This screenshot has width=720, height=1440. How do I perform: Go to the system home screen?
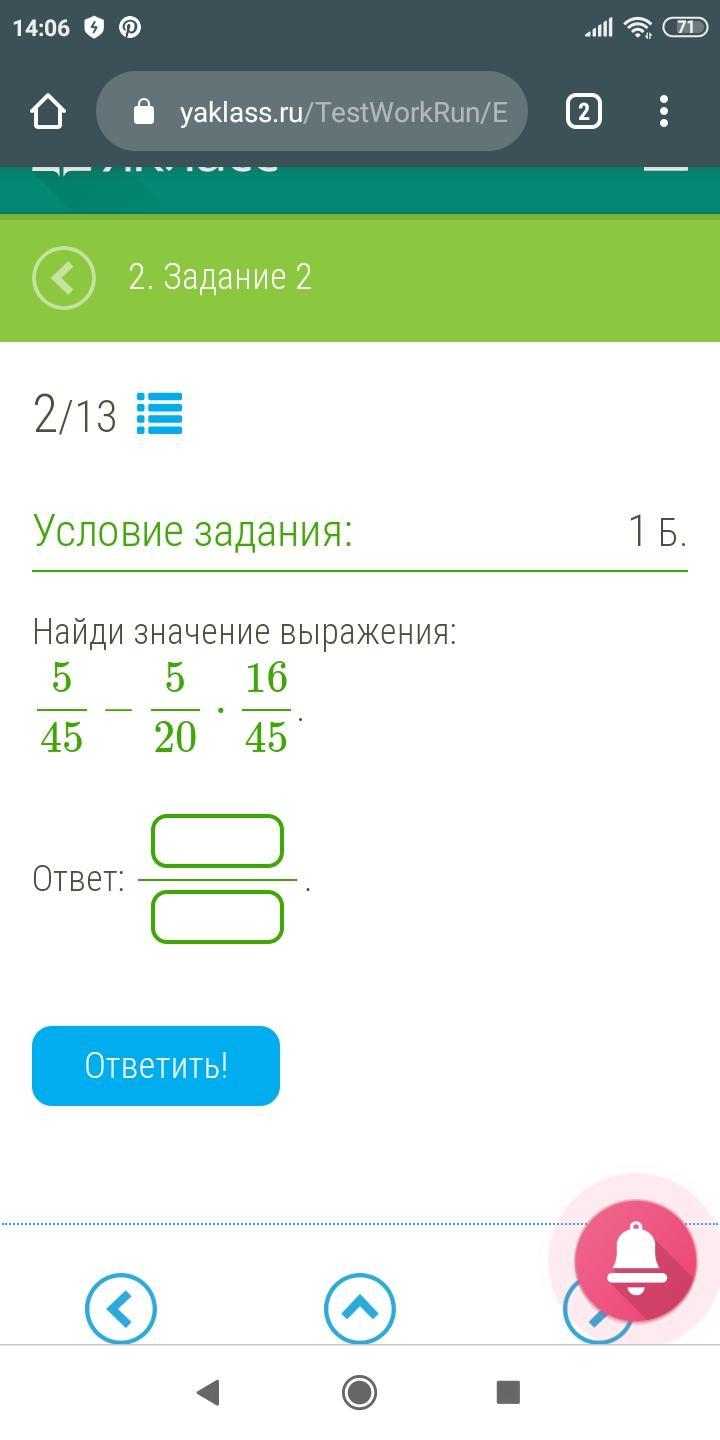(x=360, y=1392)
